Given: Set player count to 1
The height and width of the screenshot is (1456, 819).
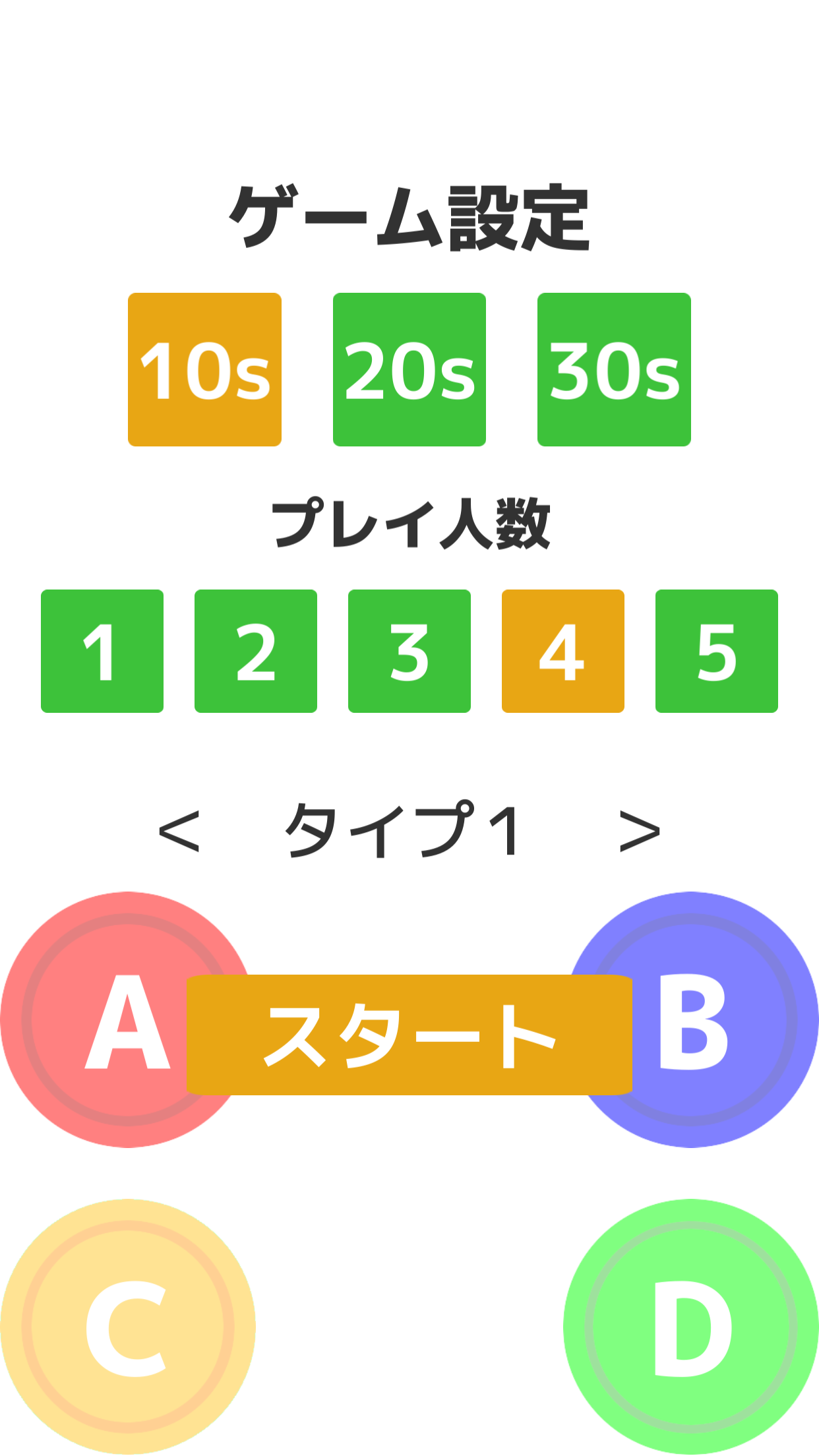Looking at the screenshot, I should coord(102,650).
